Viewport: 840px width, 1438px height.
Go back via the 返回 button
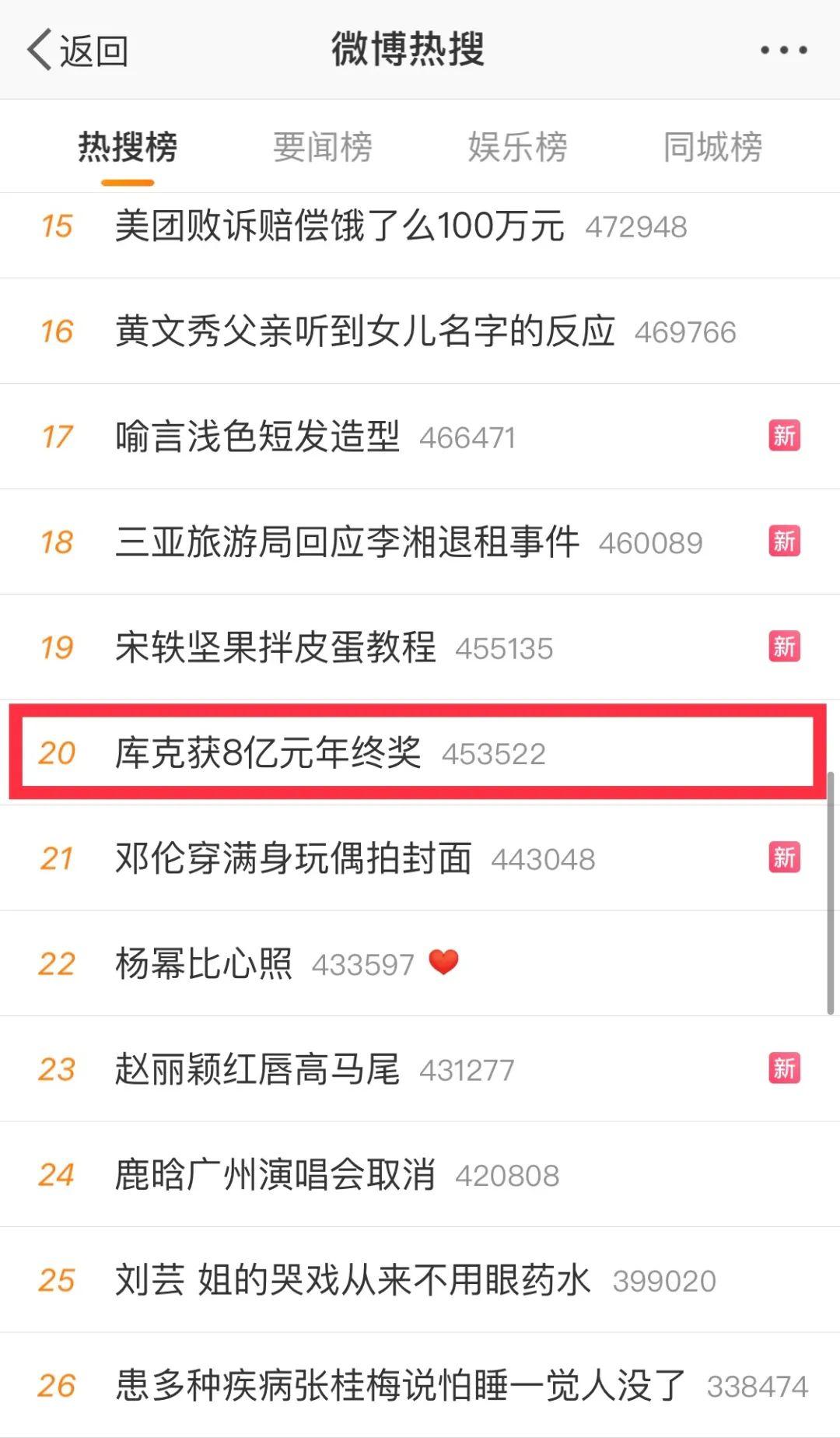78,51
